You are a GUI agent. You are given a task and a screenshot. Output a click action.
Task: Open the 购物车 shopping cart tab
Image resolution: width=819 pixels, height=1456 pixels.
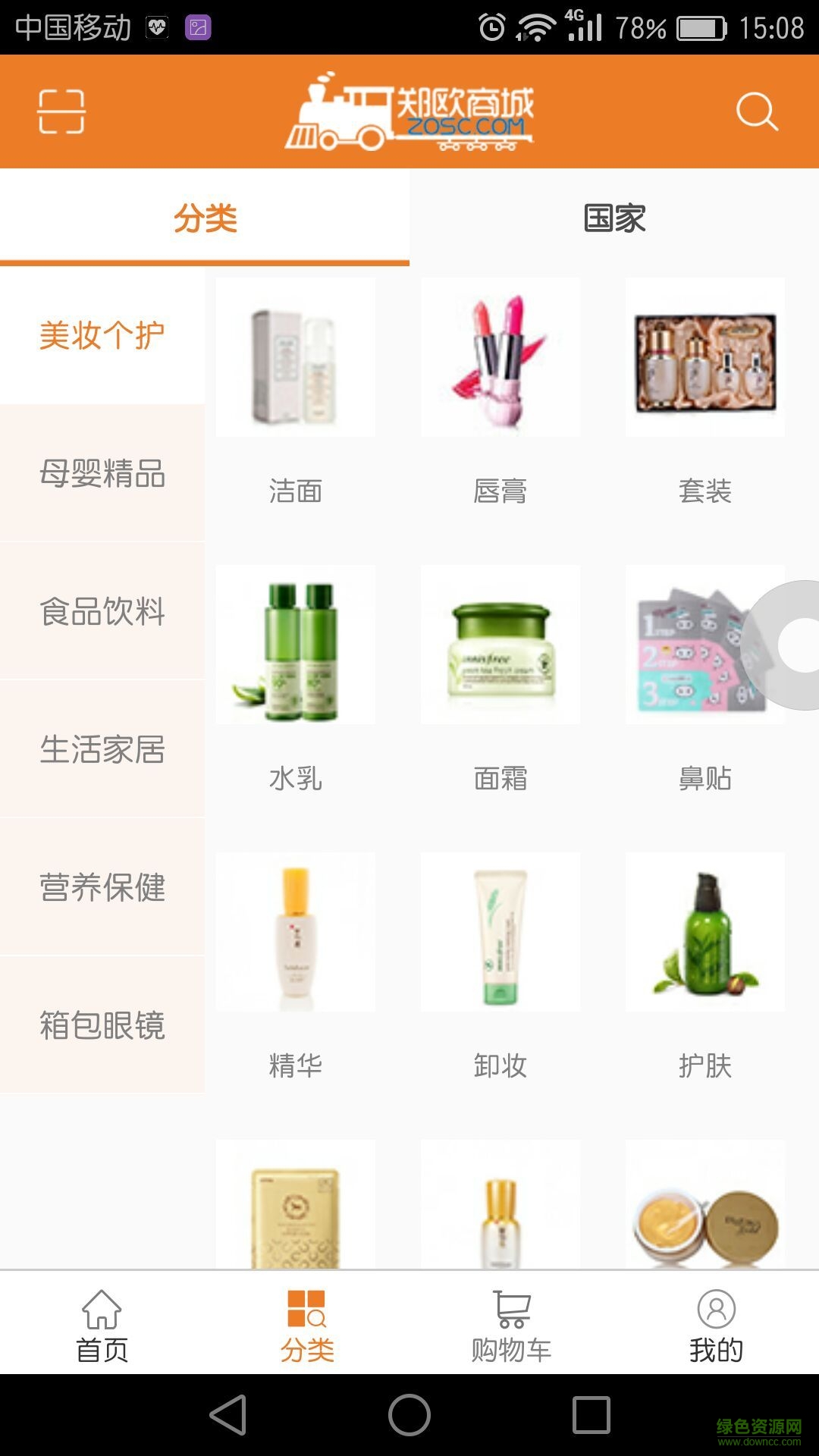coord(512,1324)
